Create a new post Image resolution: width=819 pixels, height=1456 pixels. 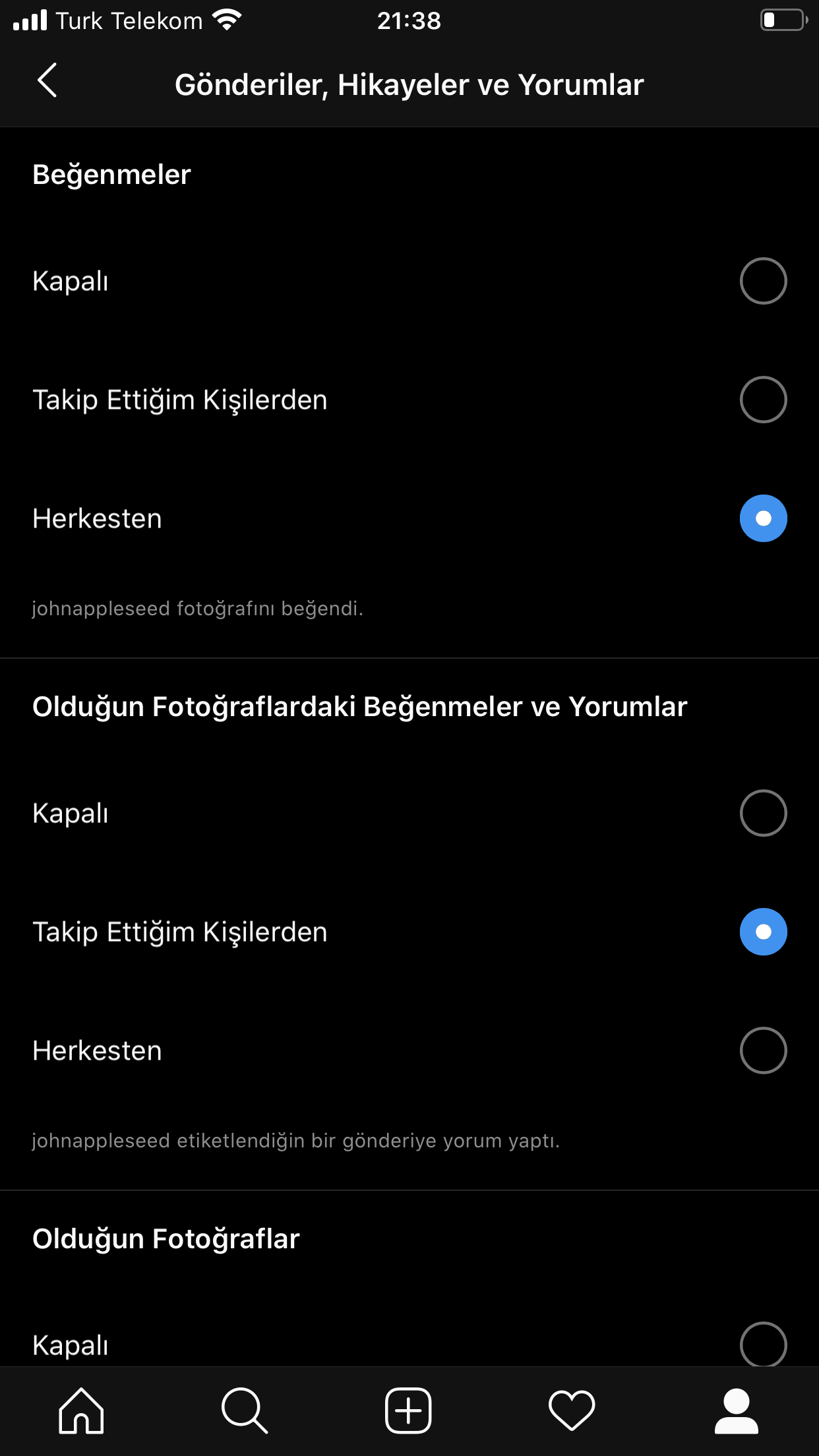tap(408, 1411)
